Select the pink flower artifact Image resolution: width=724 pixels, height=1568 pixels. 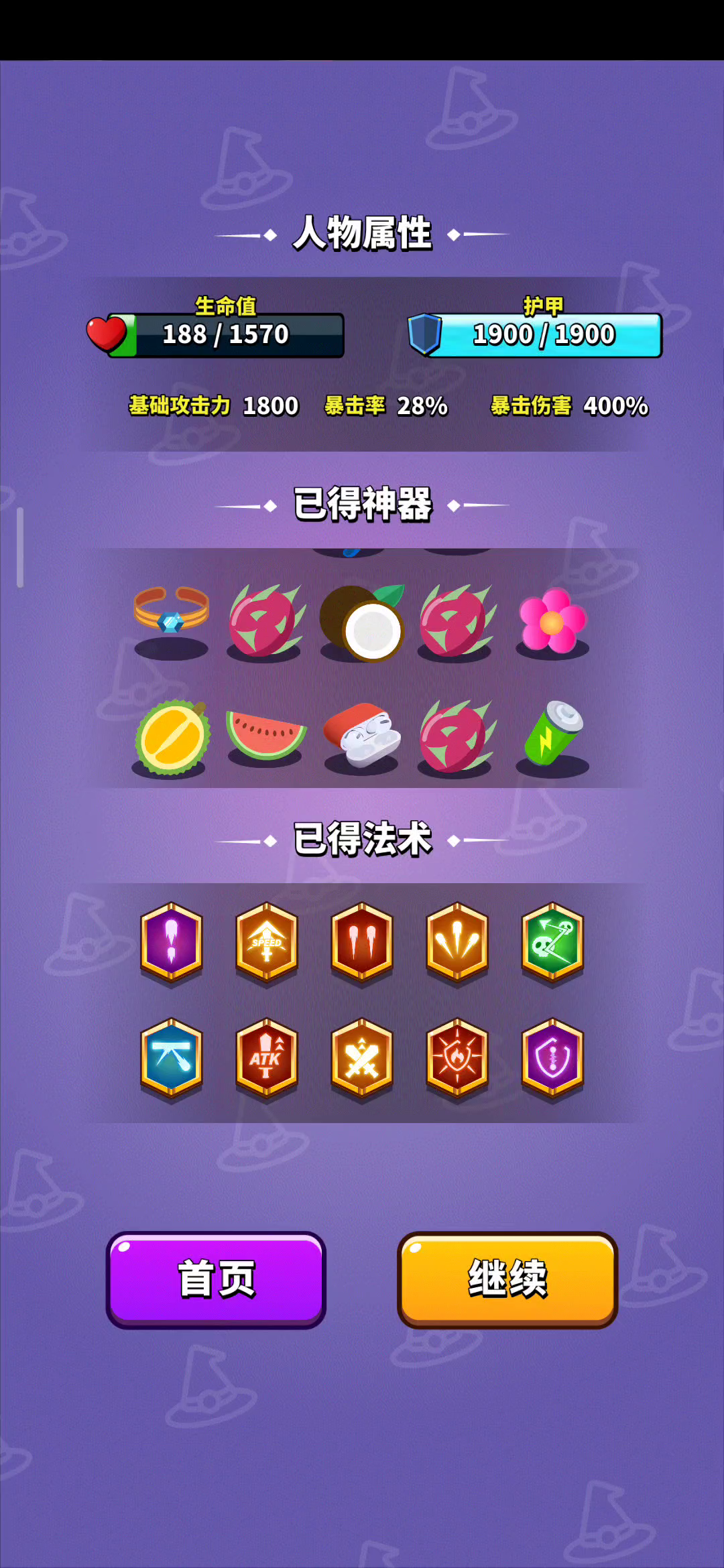(552, 620)
